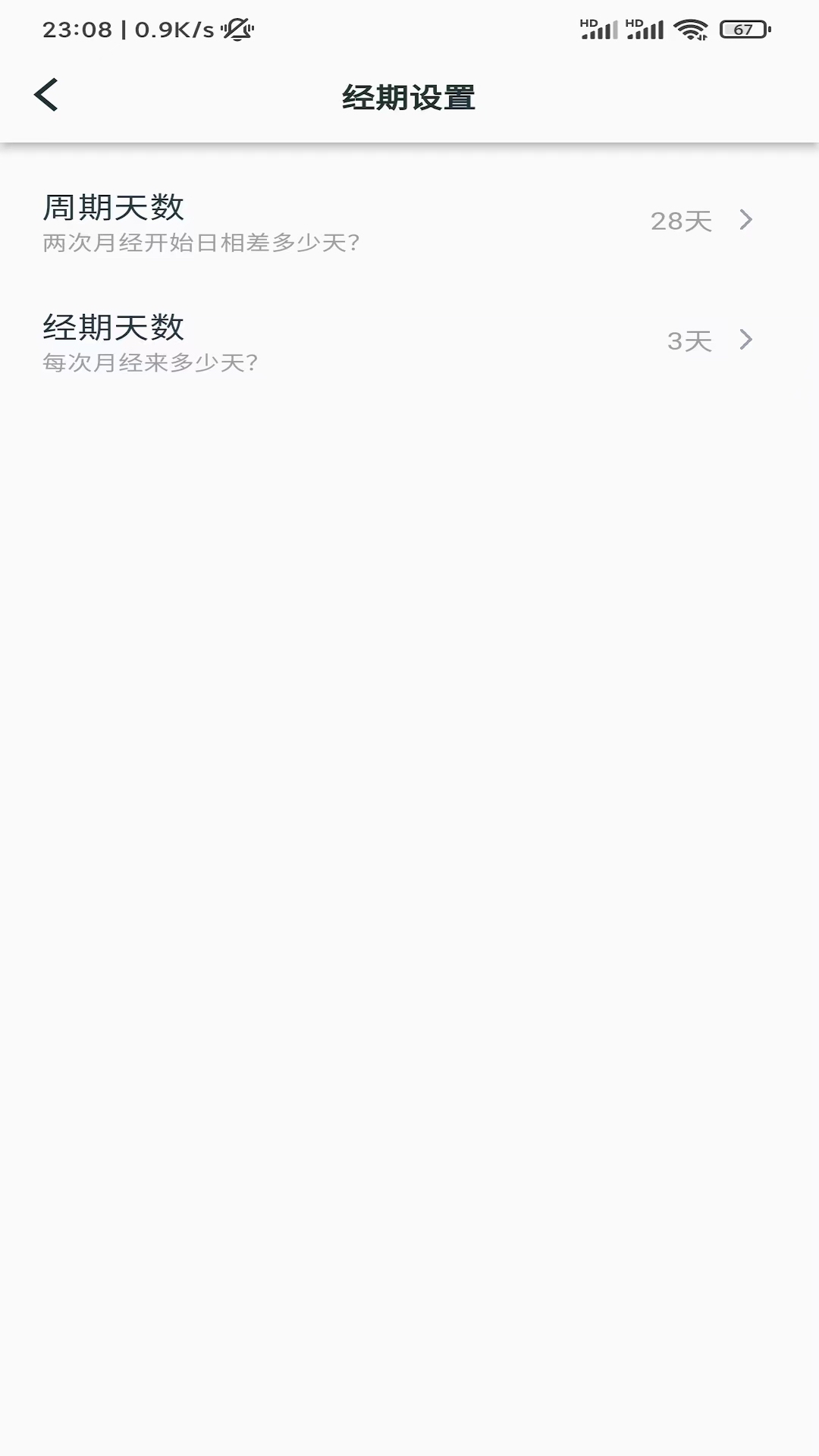Tap the chevron next to 28天
819x1456 pixels.
pos(747,220)
